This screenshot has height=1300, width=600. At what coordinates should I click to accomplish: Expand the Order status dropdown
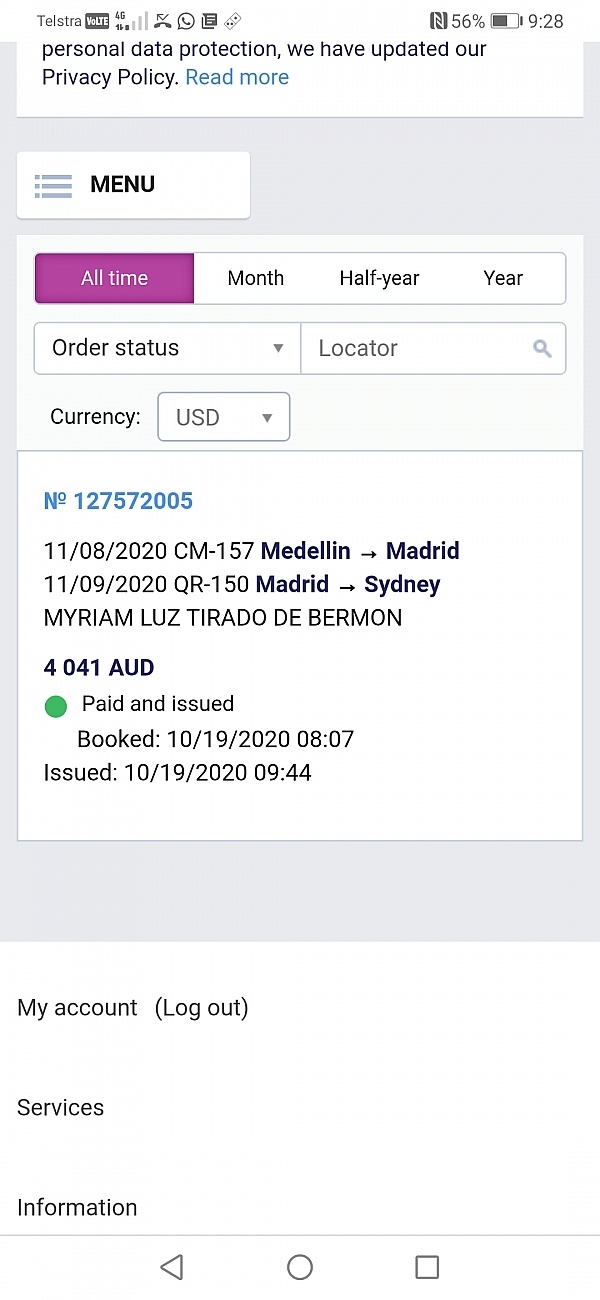click(167, 348)
